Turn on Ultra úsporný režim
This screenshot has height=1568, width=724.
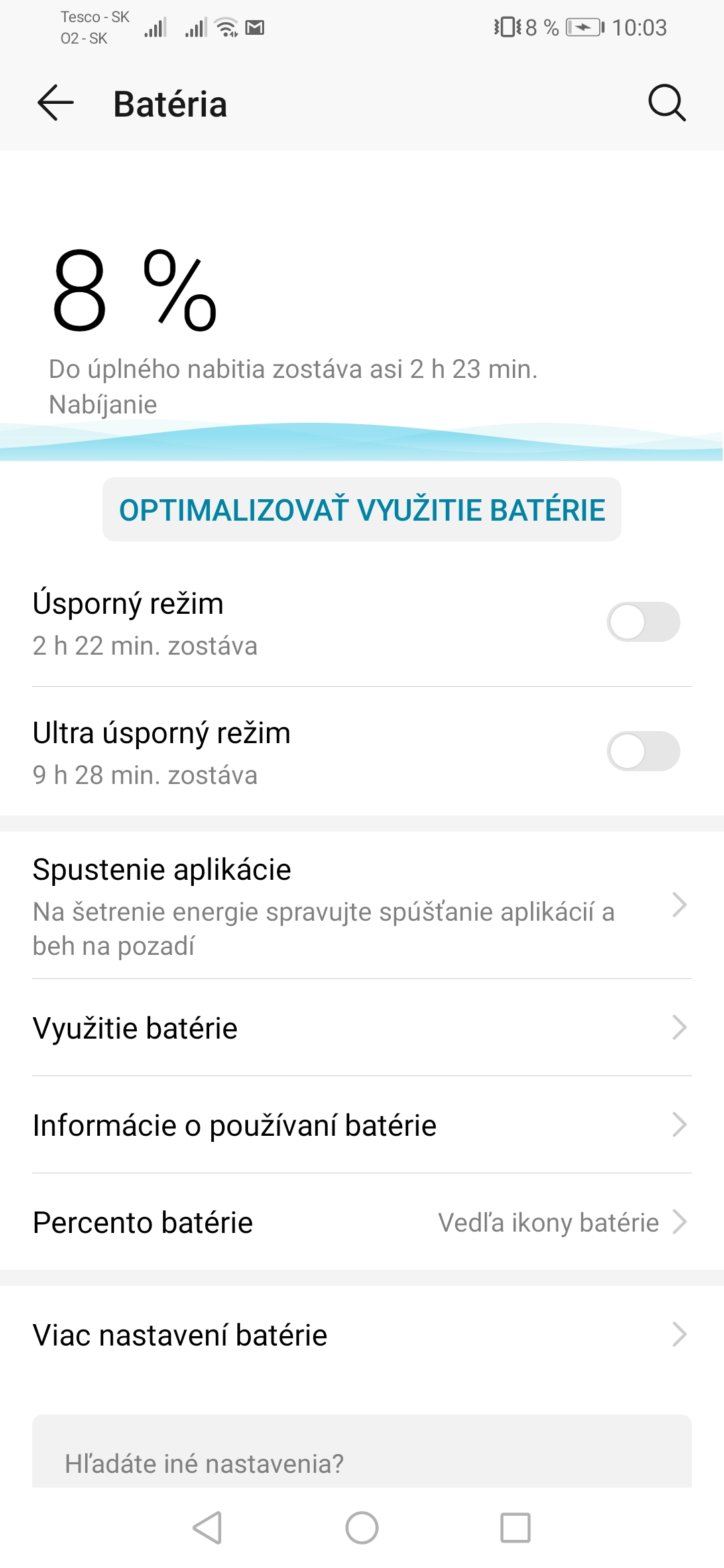pyautogui.click(x=644, y=751)
